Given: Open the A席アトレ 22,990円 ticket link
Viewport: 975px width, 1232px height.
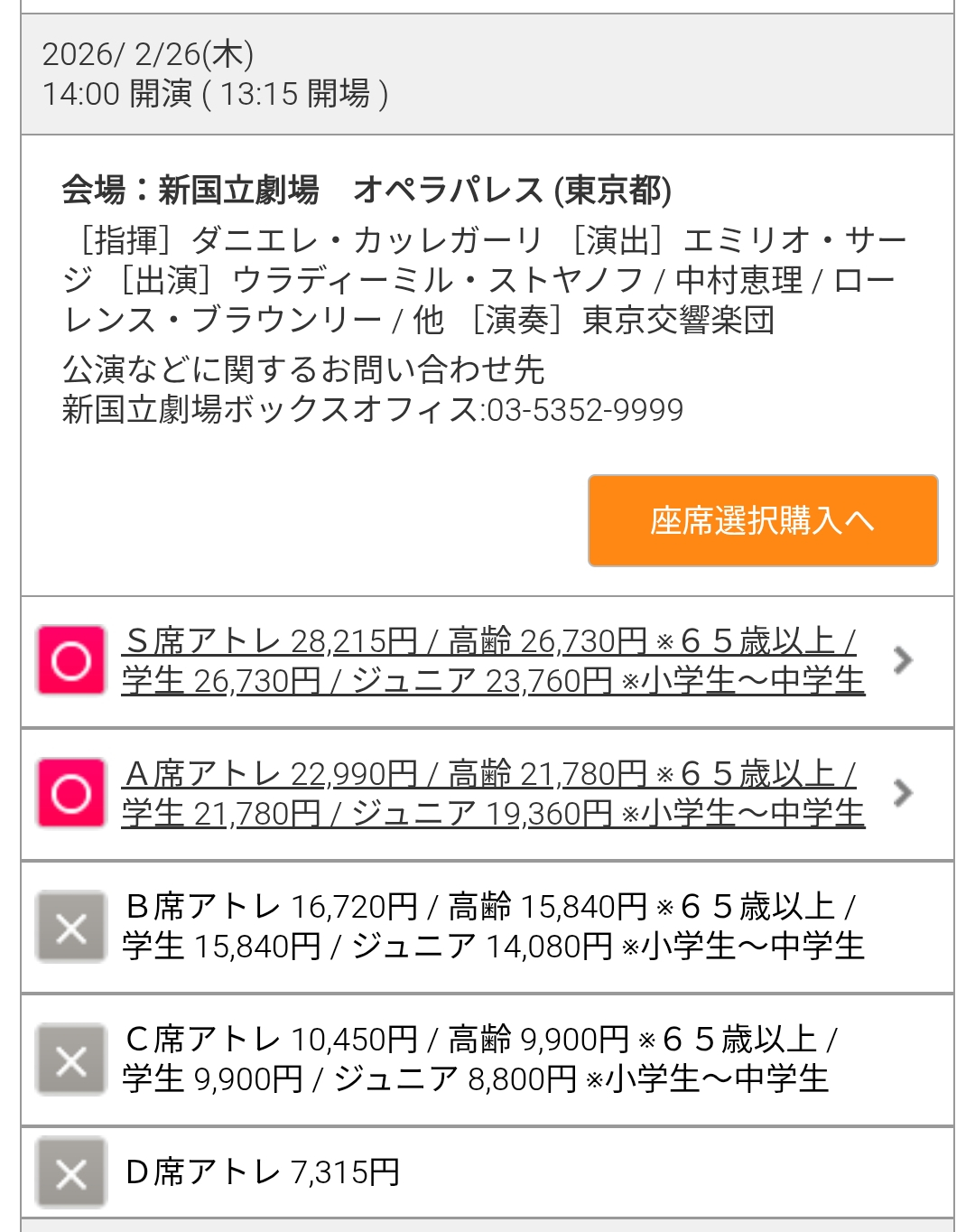Looking at the screenshot, I should [x=493, y=794].
